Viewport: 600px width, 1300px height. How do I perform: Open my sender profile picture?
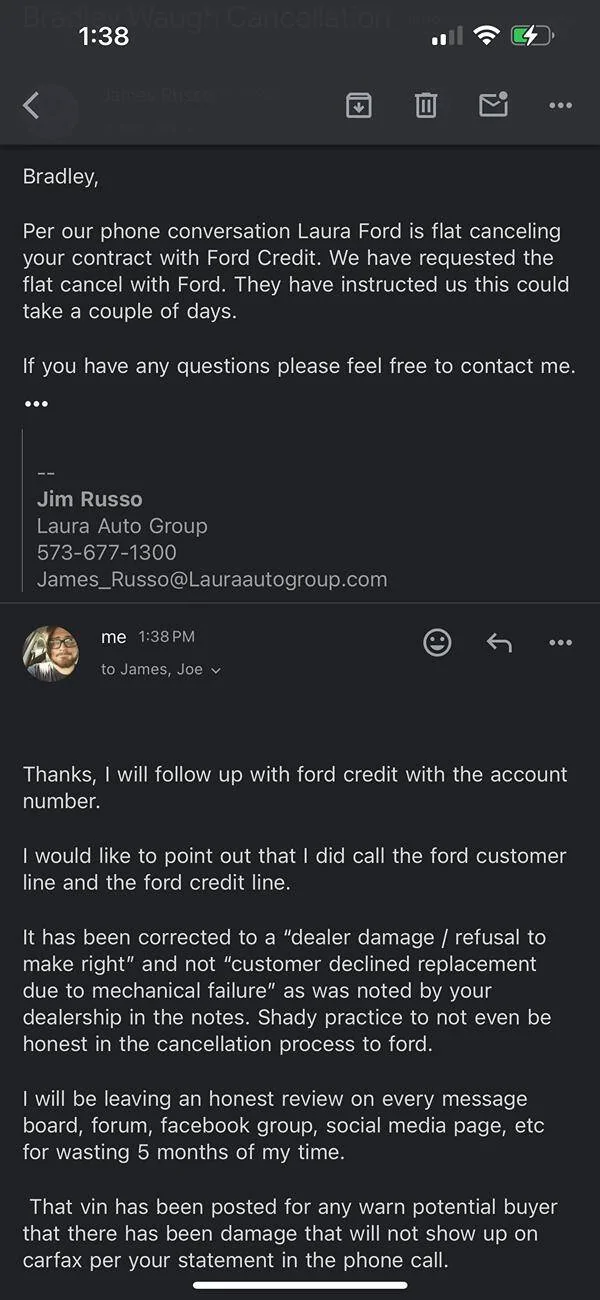(50, 653)
